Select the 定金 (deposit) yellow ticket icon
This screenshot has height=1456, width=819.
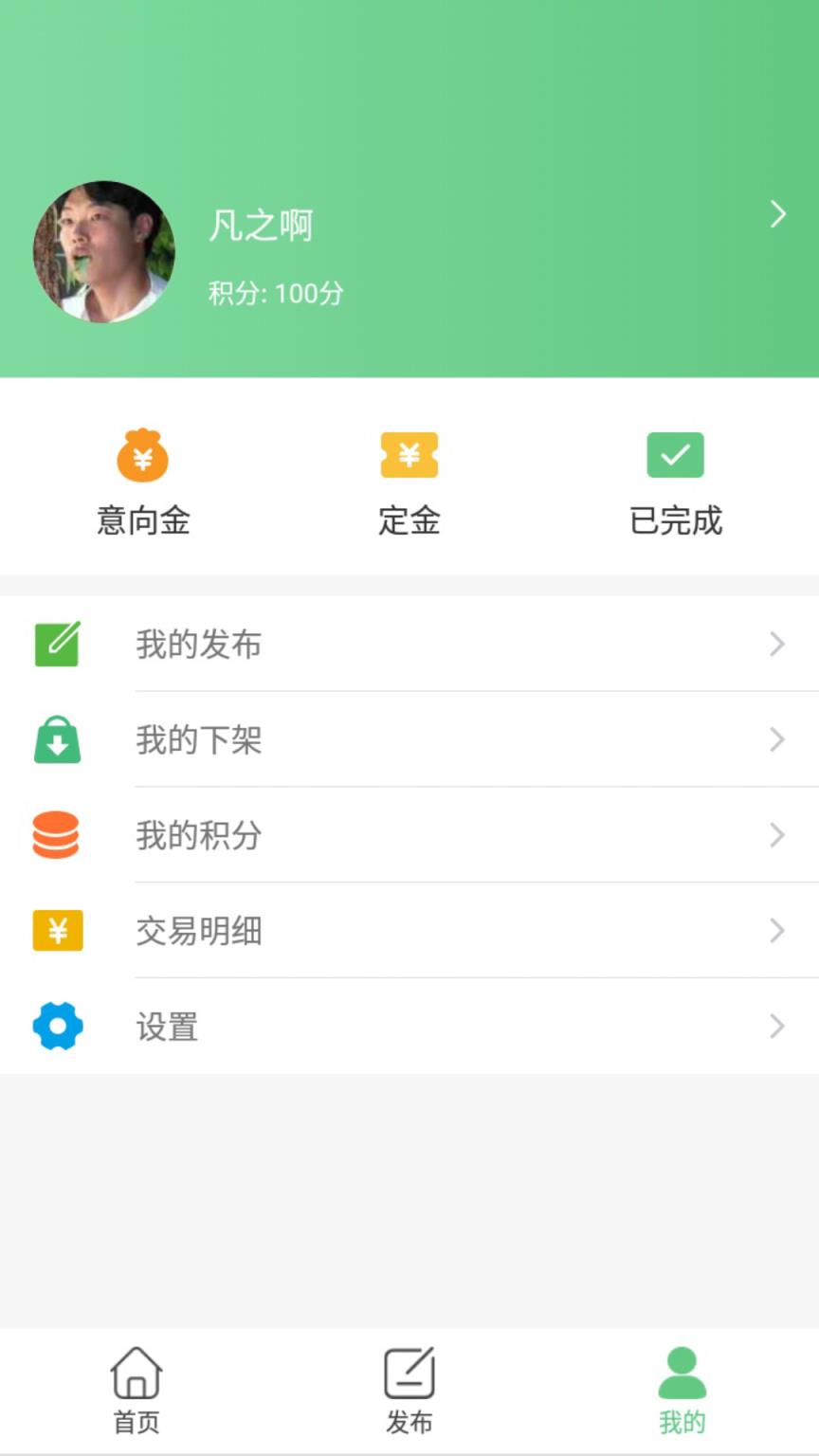tap(409, 455)
